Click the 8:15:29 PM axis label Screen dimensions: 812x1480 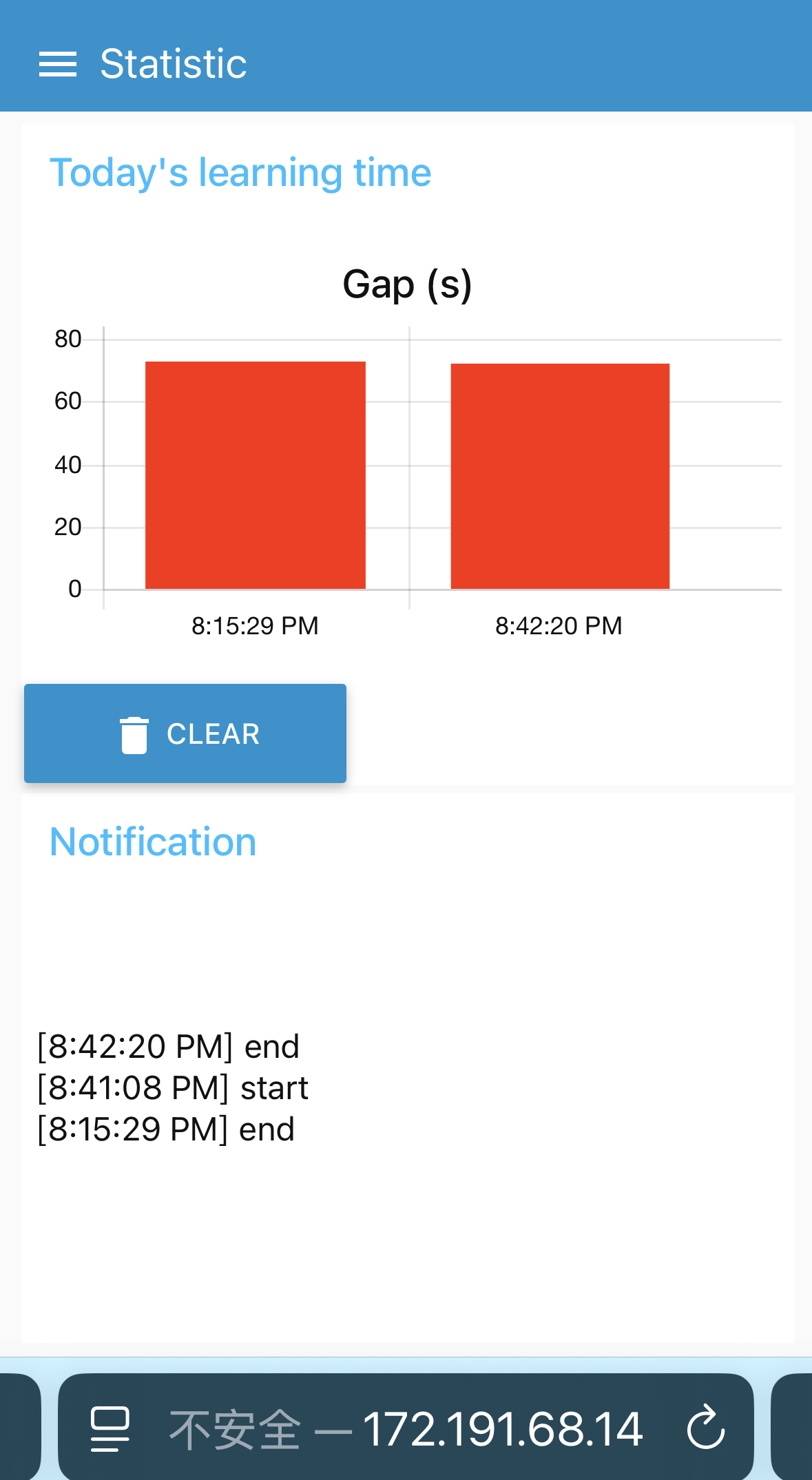pyautogui.click(x=255, y=625)
